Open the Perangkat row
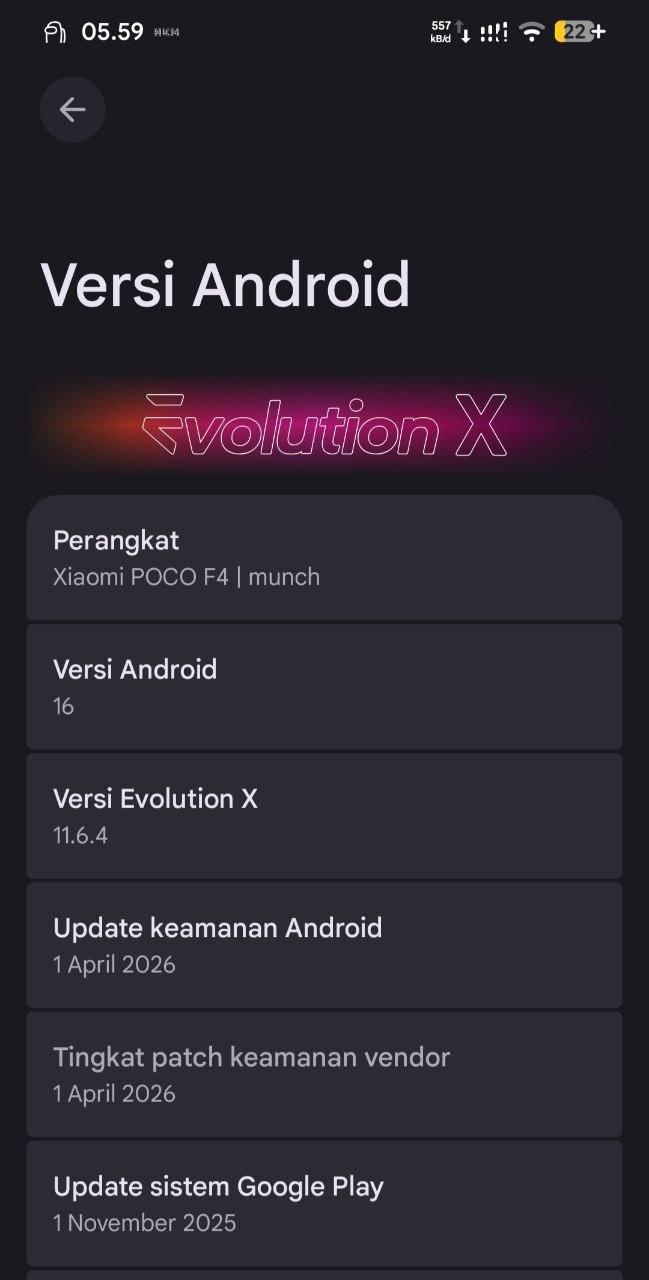 click(x=324, y=558)
